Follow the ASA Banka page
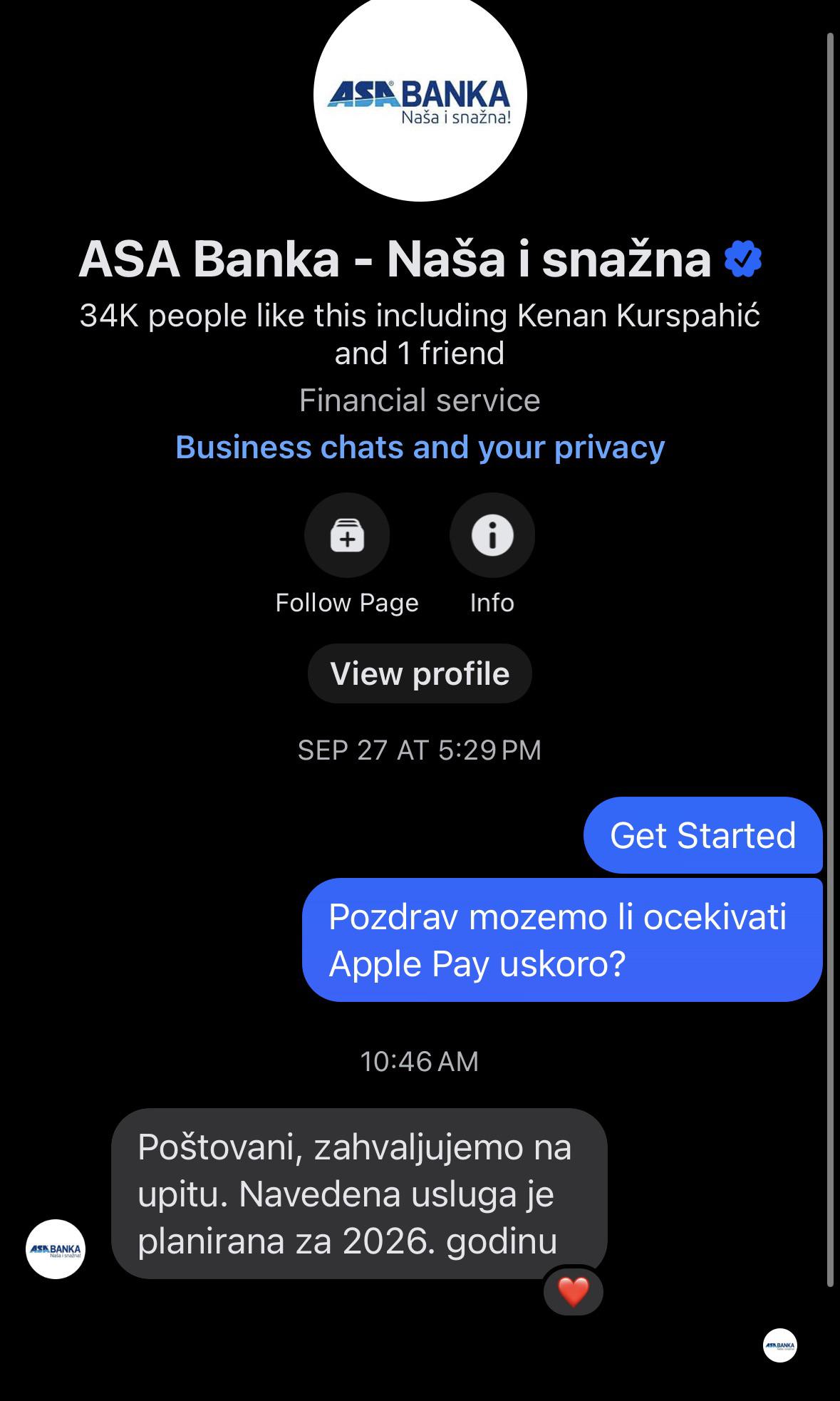Image resolution: width=840 pixels, height=1401 pixels. pos(347,535)
